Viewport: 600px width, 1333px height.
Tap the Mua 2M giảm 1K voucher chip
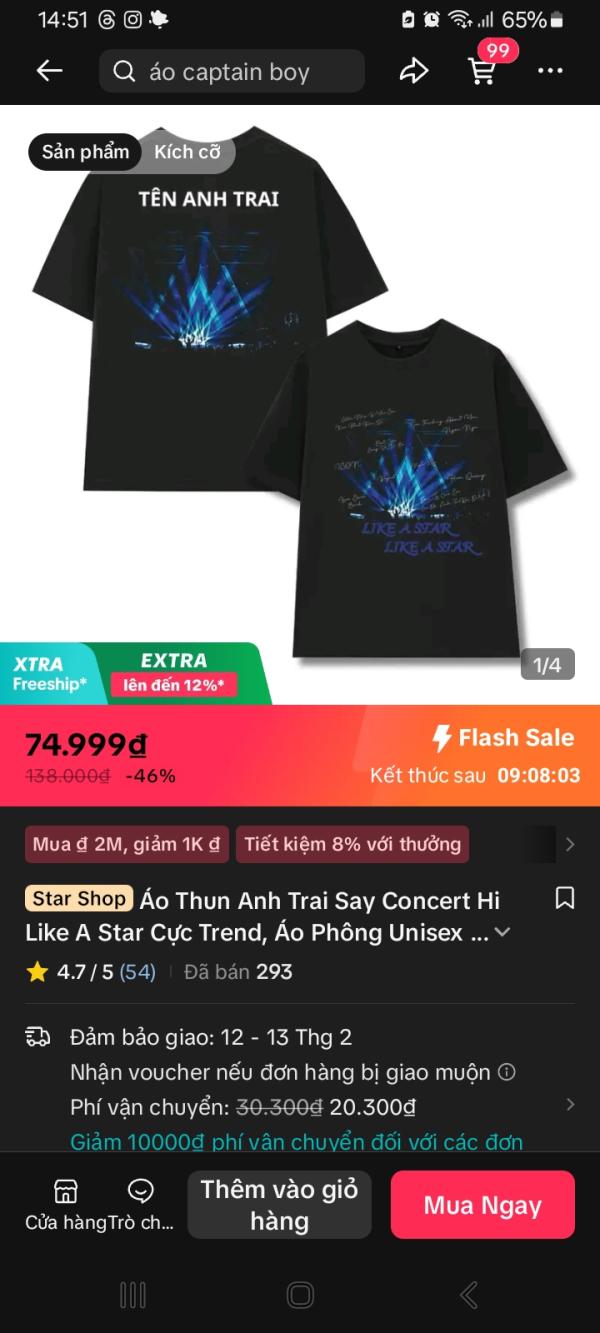pos(127,844)
